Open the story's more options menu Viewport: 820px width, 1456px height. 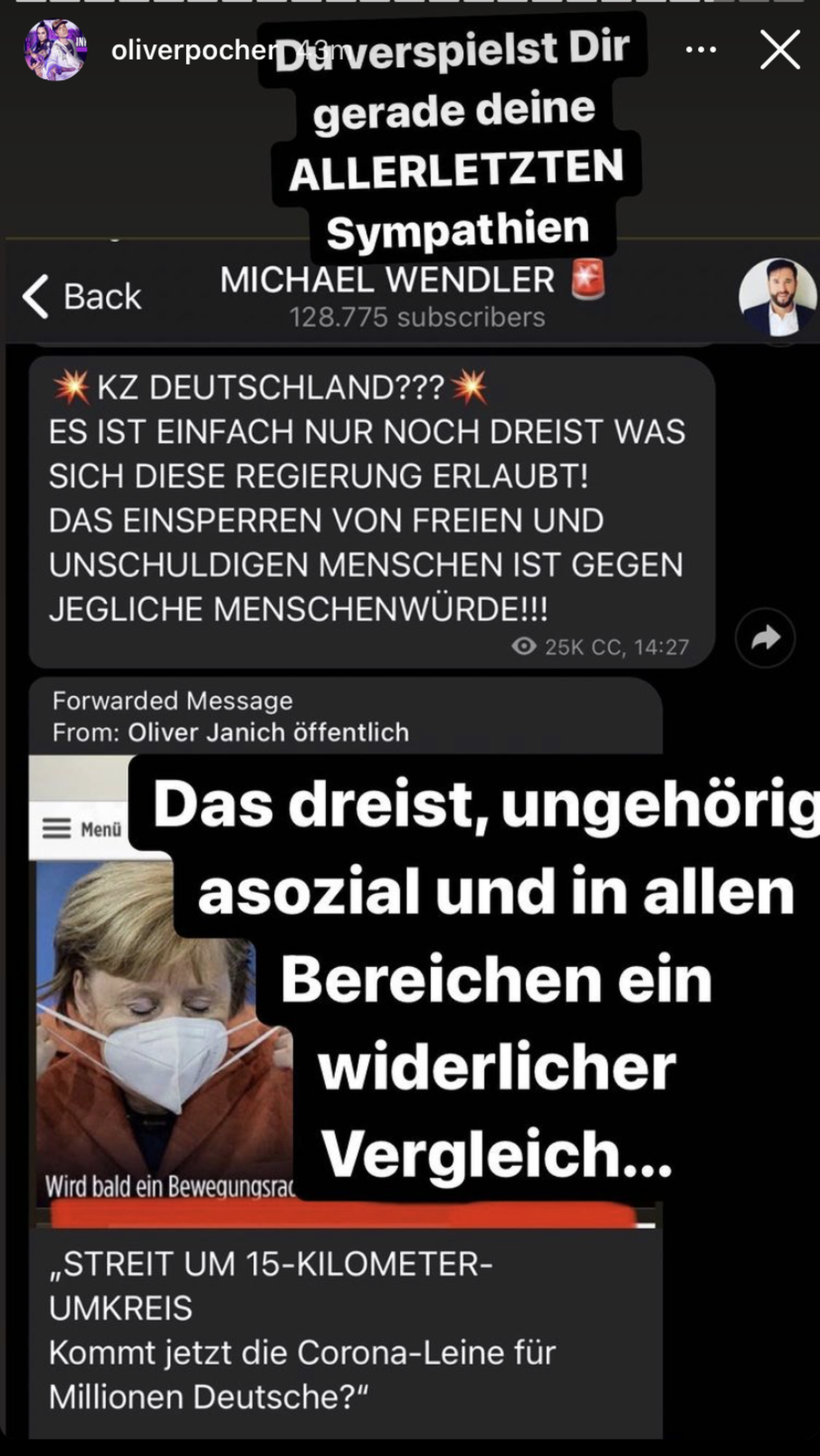[700, 50]
